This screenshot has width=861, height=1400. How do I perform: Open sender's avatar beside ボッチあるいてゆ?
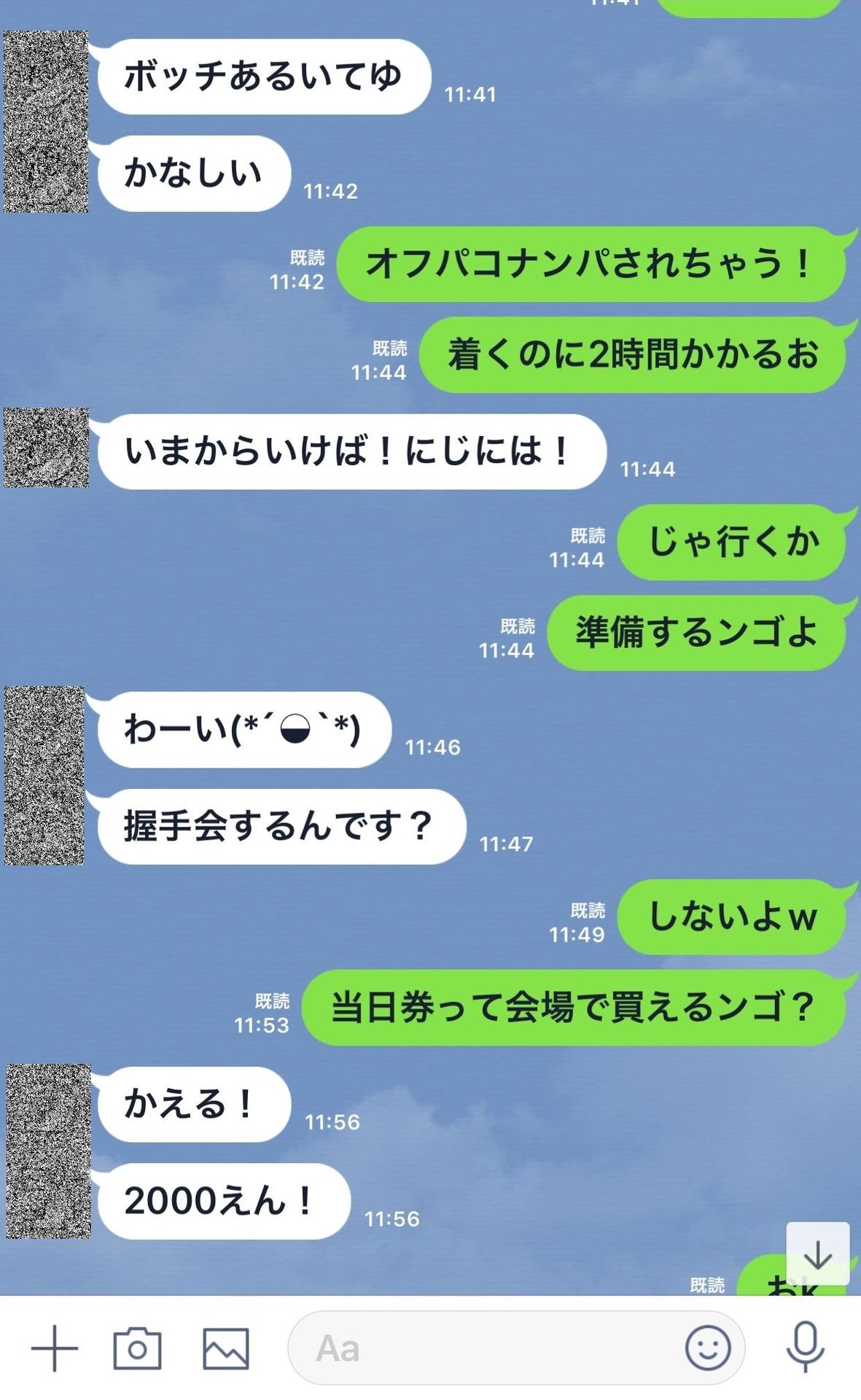(x=46, y=122)
